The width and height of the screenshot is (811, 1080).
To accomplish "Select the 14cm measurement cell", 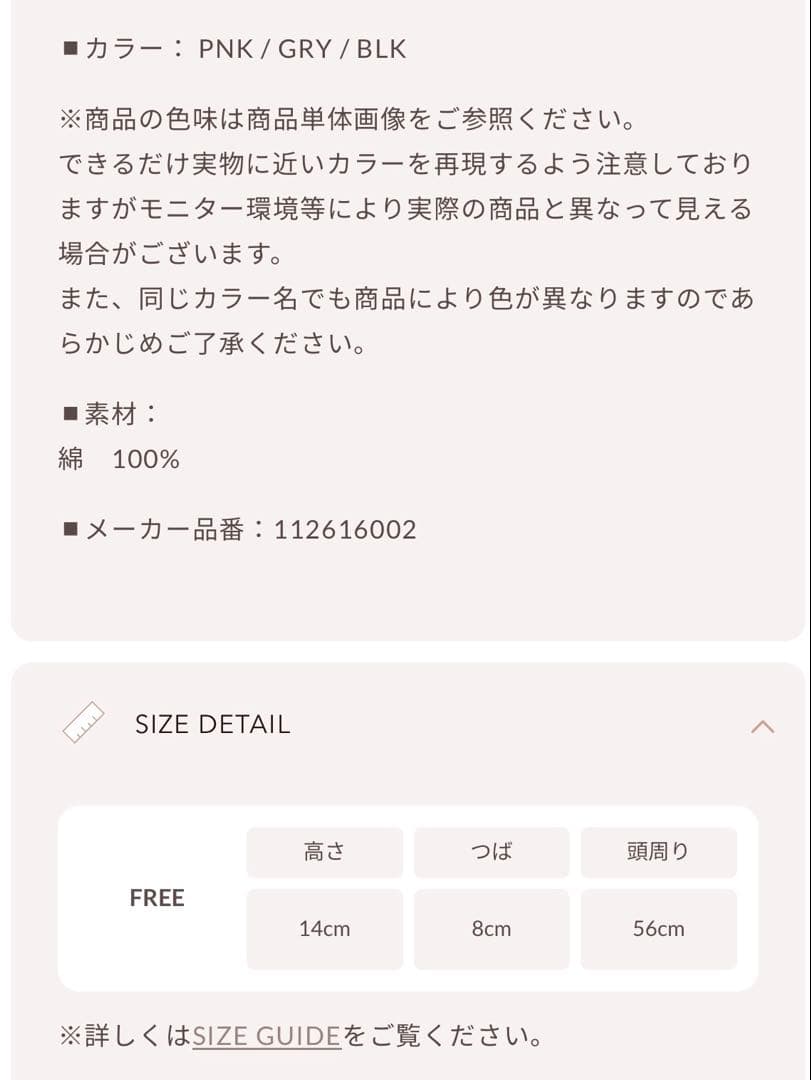I will pos(325,928).
